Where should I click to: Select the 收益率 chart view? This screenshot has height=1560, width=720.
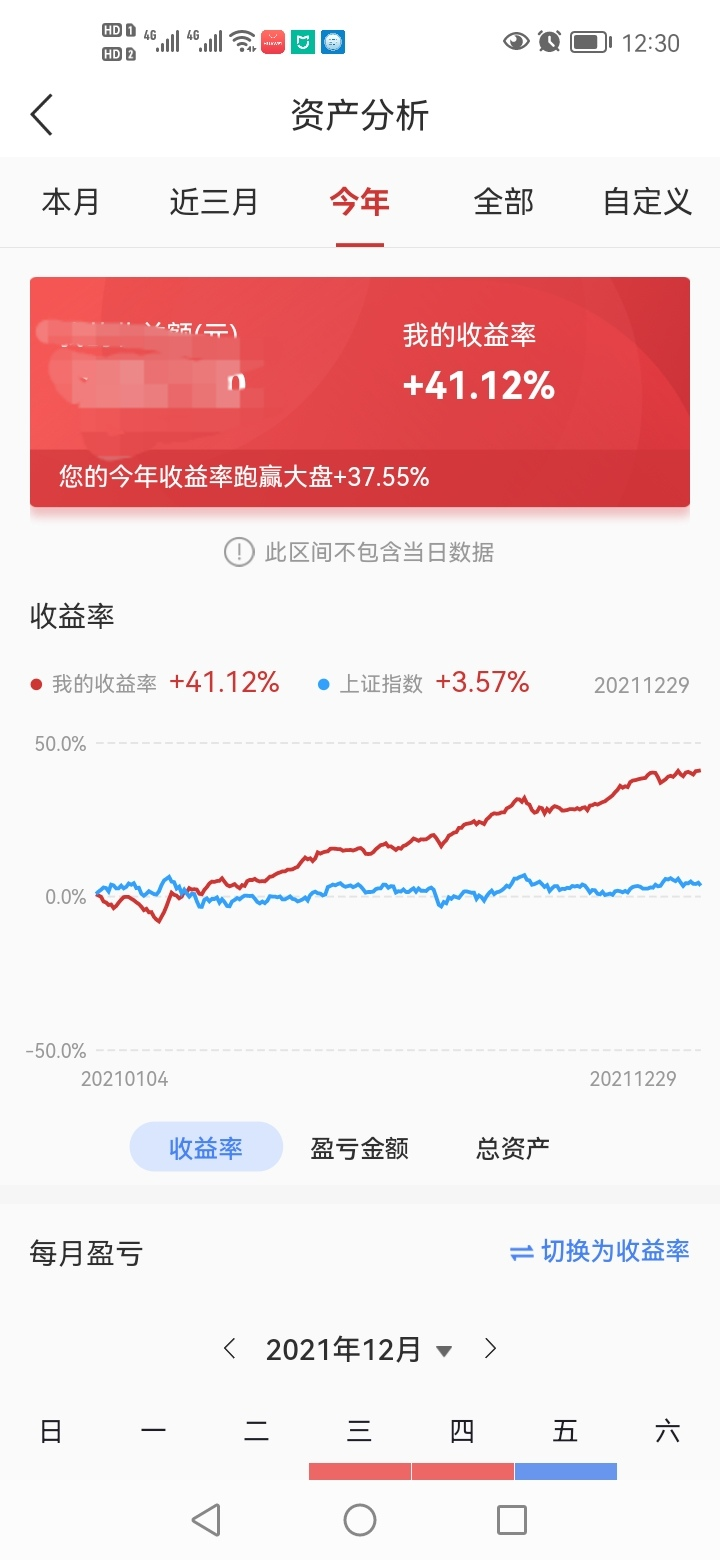(x=206, y=1147)
